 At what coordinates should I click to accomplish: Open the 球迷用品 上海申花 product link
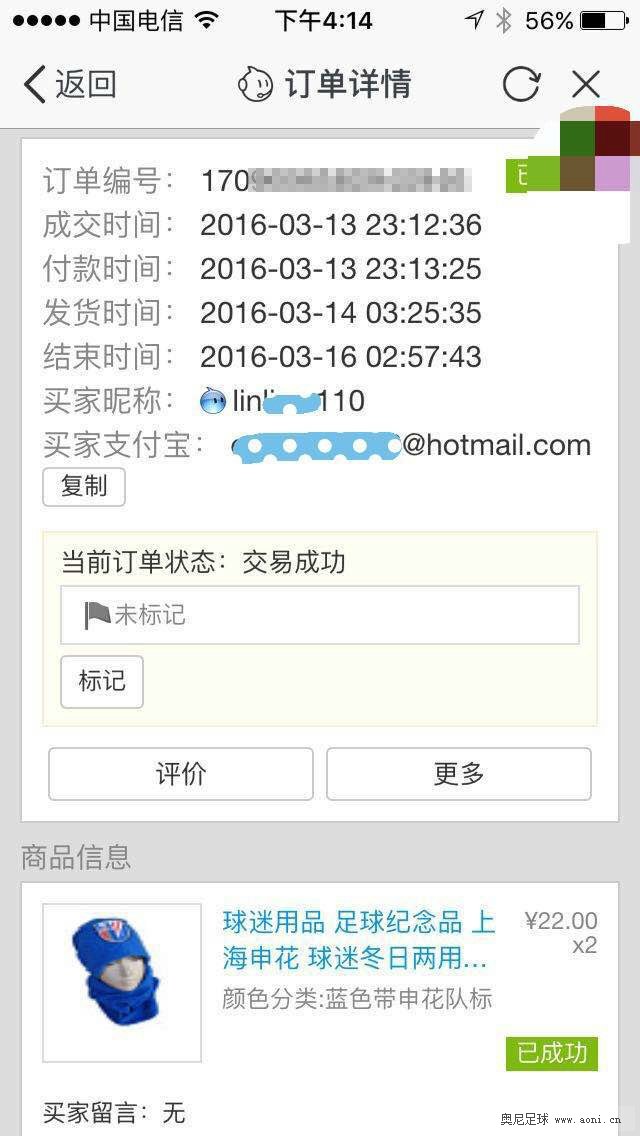pyautogui.click(x=359, y=941)
